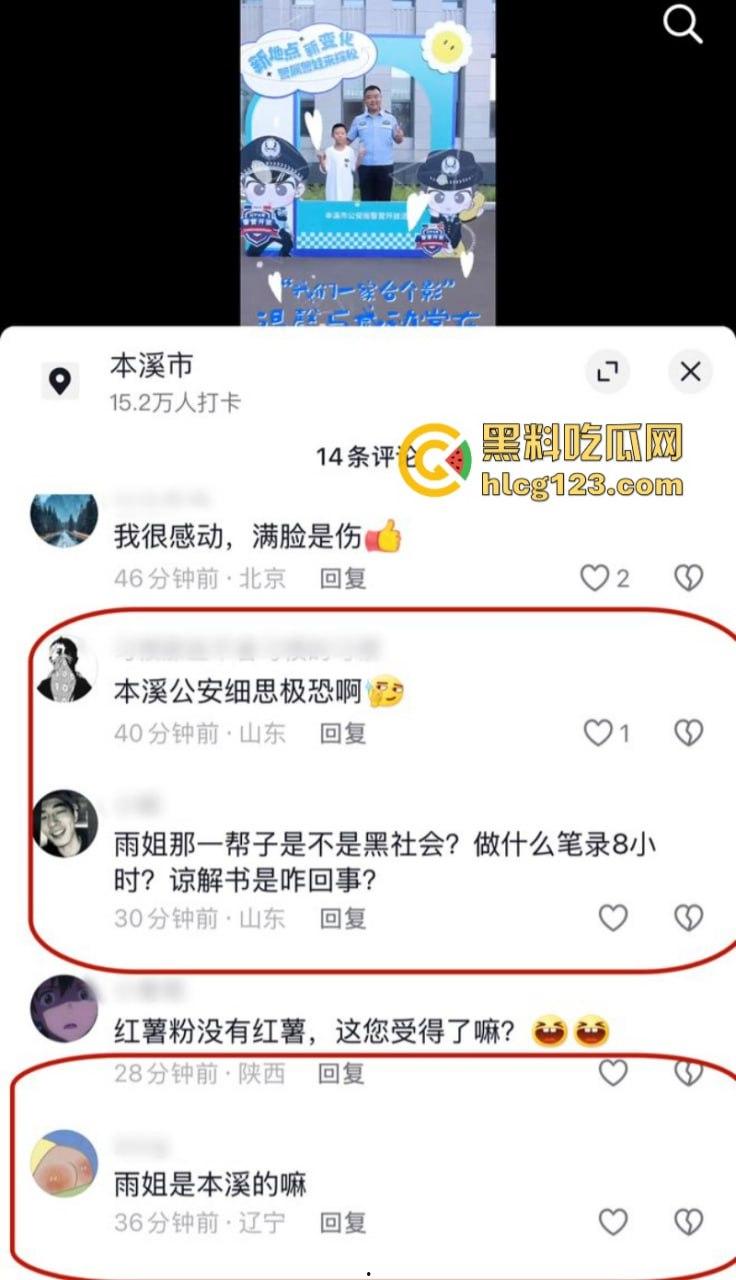Open the avatar of the 雨姐是本溪的嘛 commenter
736x1280 pixels.
(x=65, y=1163)
